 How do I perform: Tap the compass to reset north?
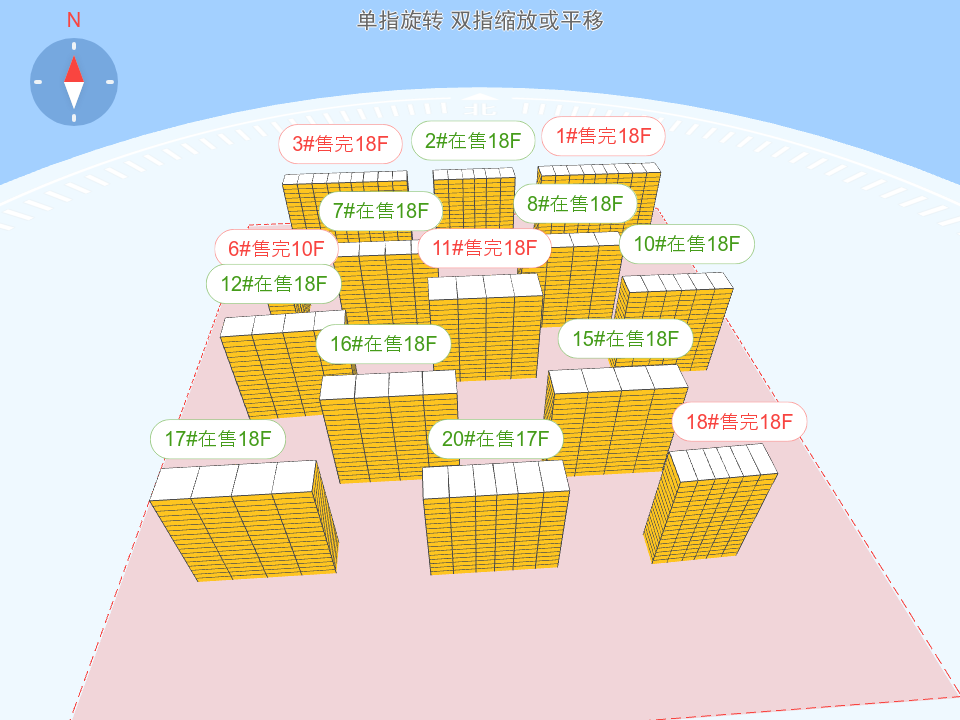[74, 81]
